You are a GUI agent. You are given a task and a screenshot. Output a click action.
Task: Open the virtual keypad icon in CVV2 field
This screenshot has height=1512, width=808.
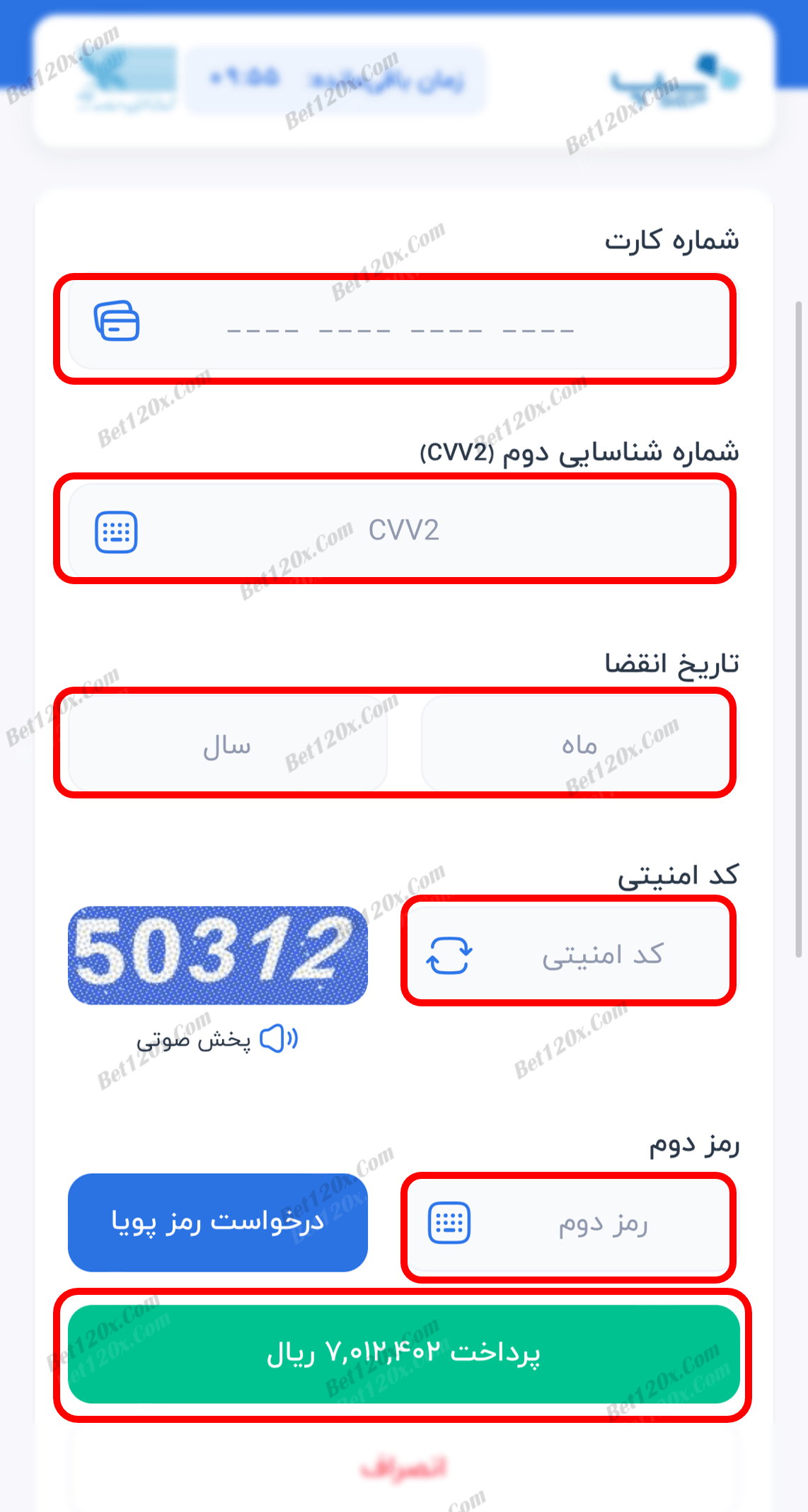point(116,532)
